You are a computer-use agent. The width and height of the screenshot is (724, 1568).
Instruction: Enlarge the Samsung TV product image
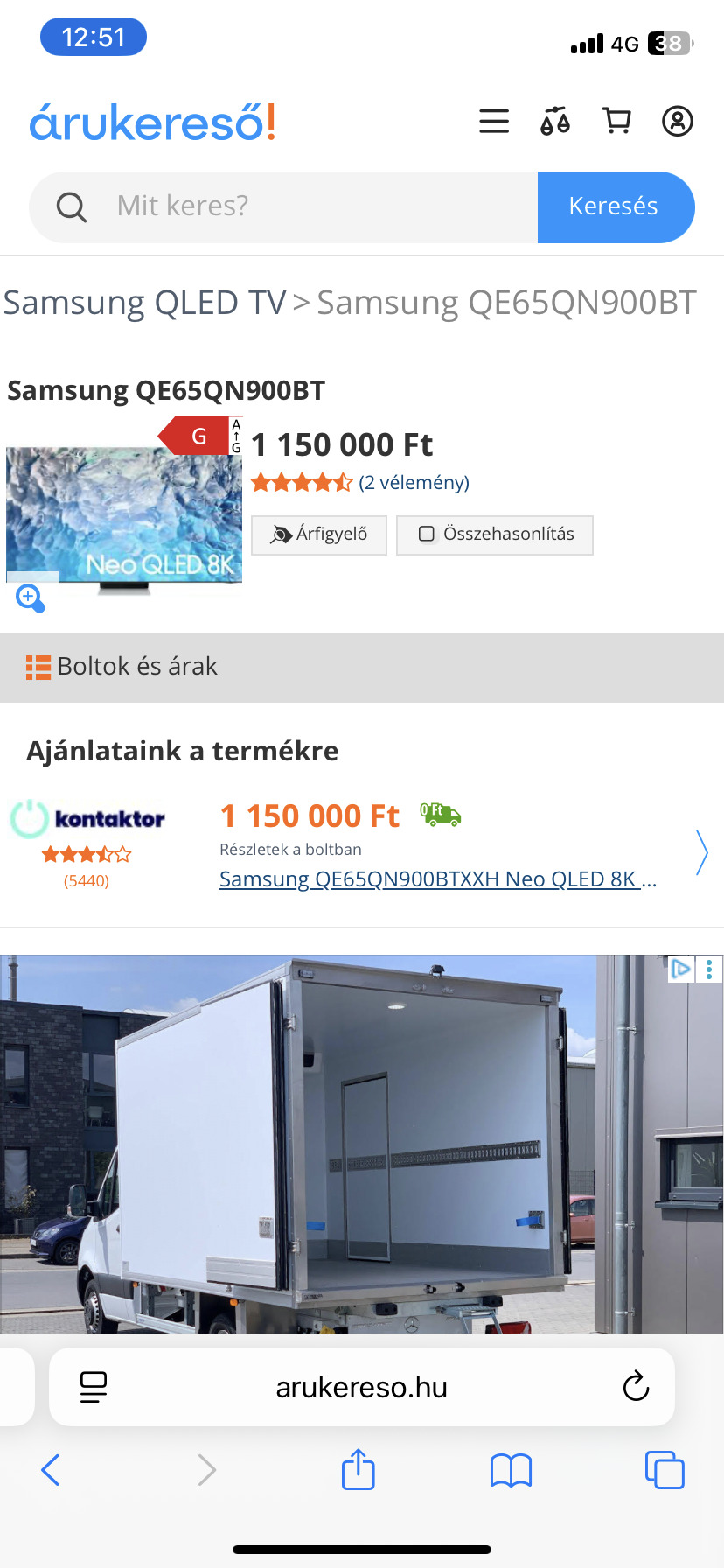(x=31, y=598)
